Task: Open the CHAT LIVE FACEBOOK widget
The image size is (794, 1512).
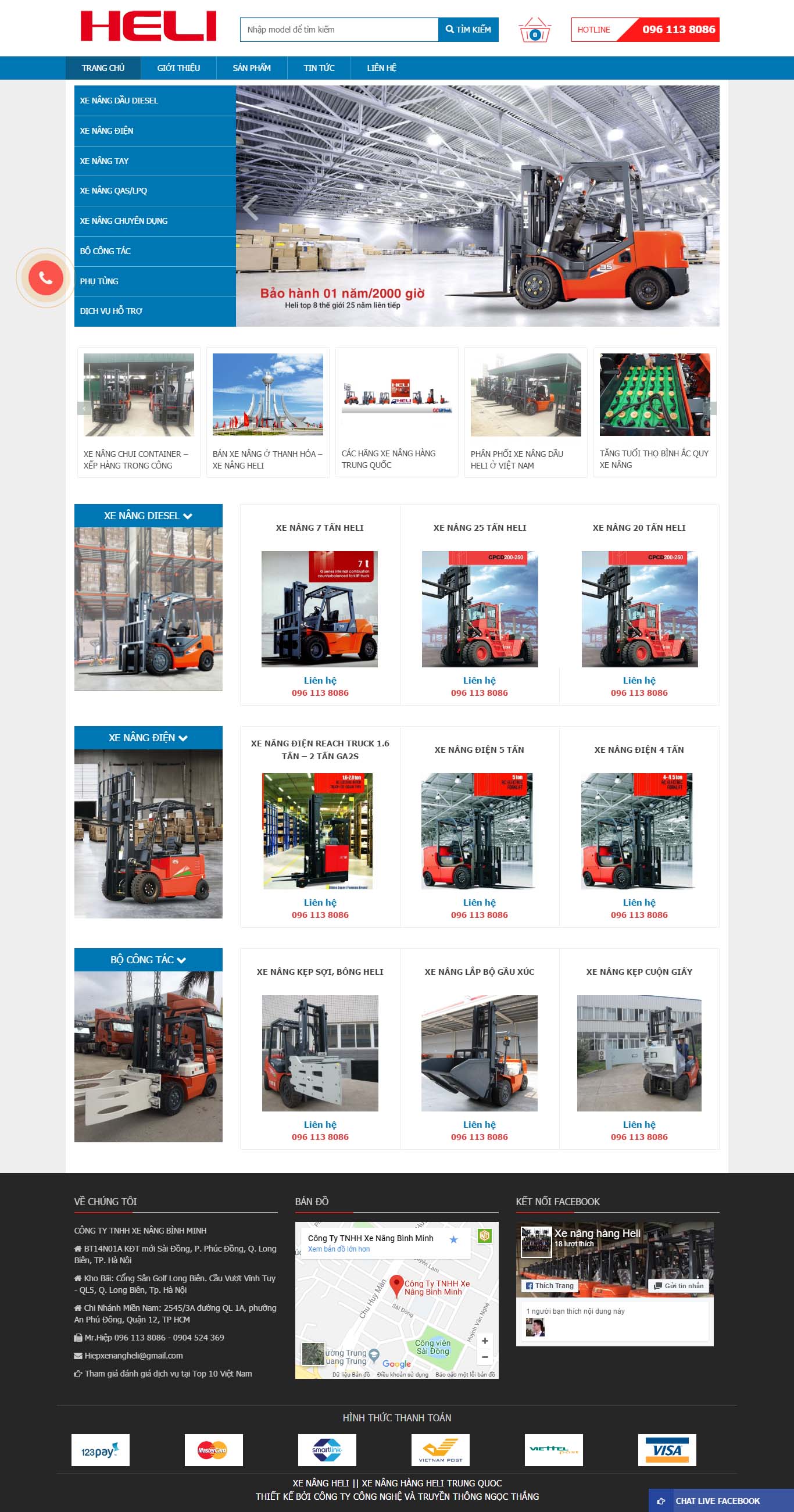Action: (717, 1501)
